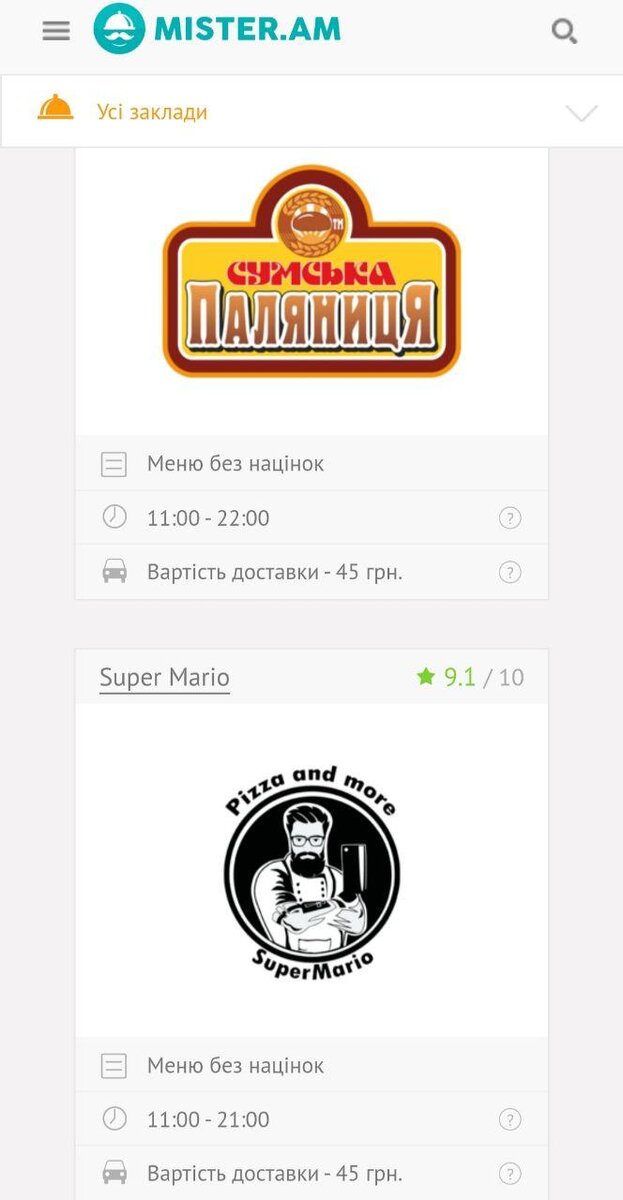The height and width of the screenshot is (1200, 623).
Task: Show delivery cost help under Сумська Паляниця
Action: 510,572
